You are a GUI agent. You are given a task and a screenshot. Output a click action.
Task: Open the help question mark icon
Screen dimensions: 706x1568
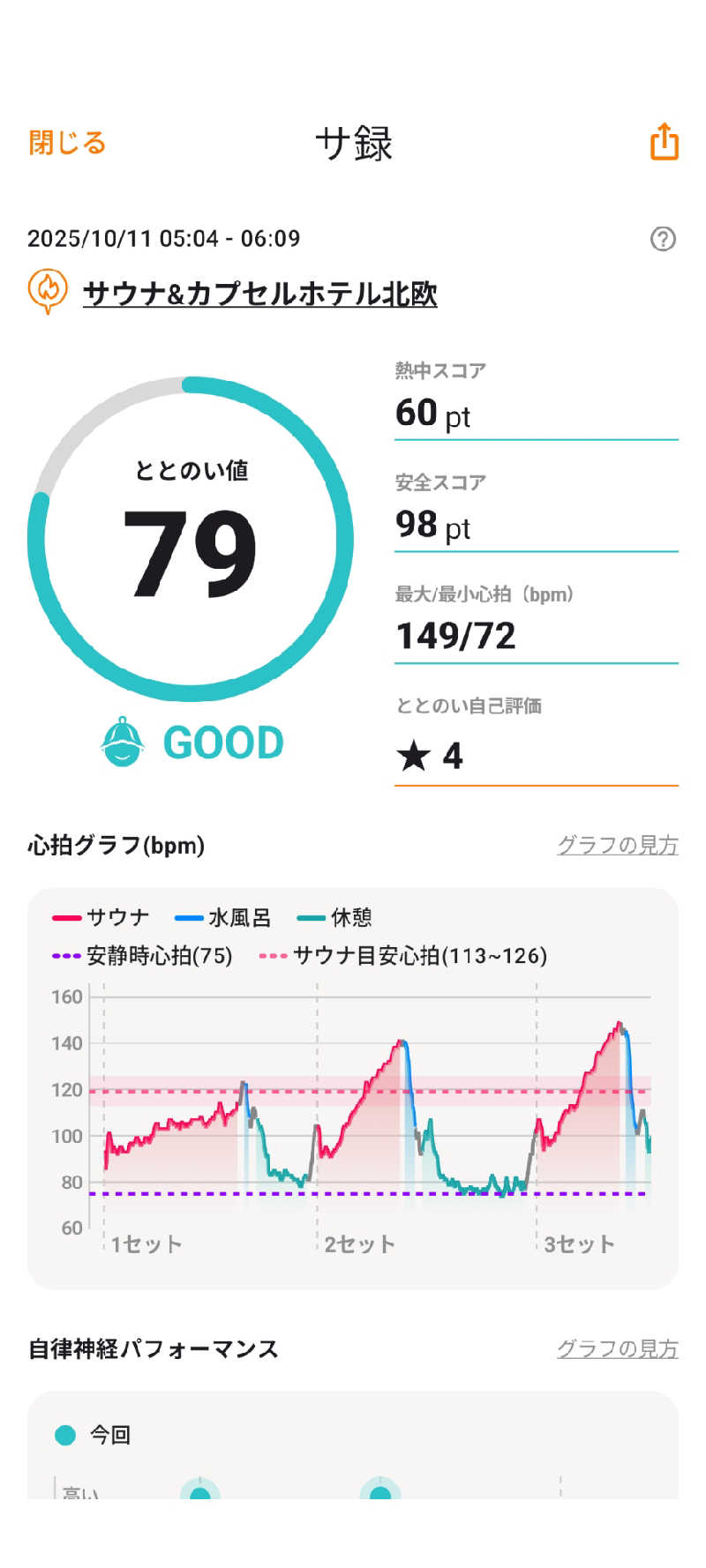click(663, 238)
